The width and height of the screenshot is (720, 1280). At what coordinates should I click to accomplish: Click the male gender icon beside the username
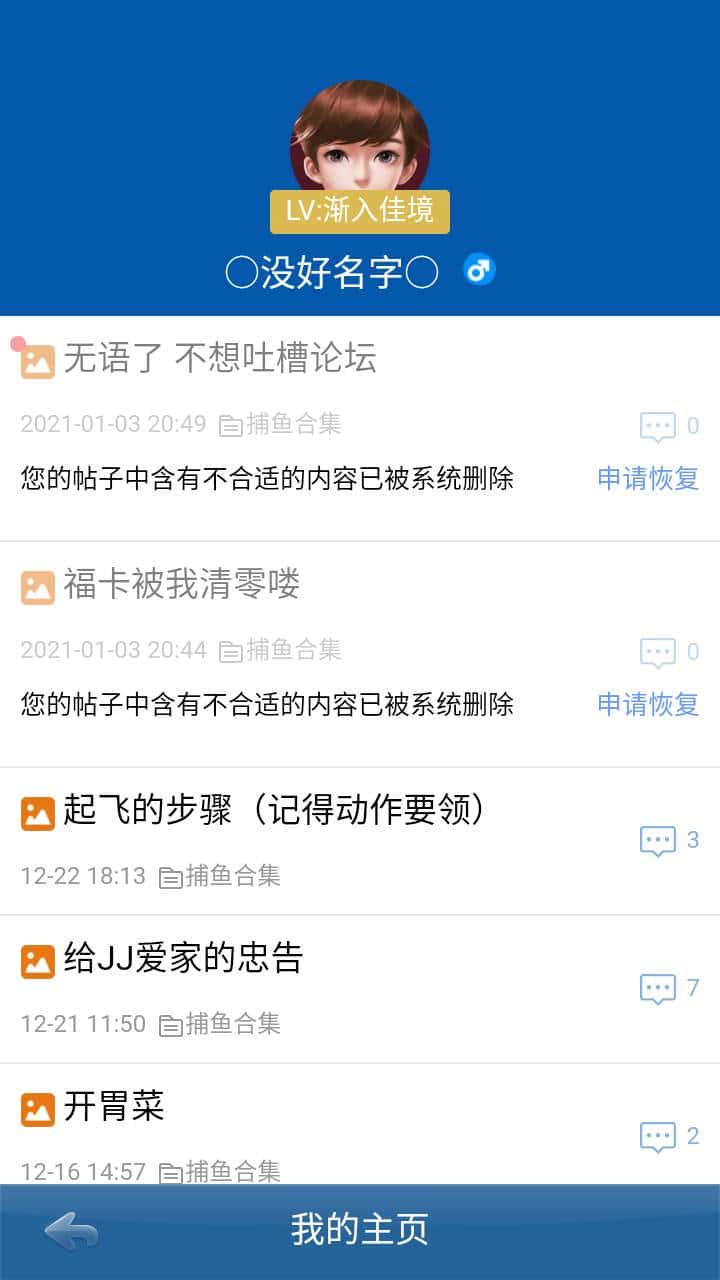pos(477,268)
